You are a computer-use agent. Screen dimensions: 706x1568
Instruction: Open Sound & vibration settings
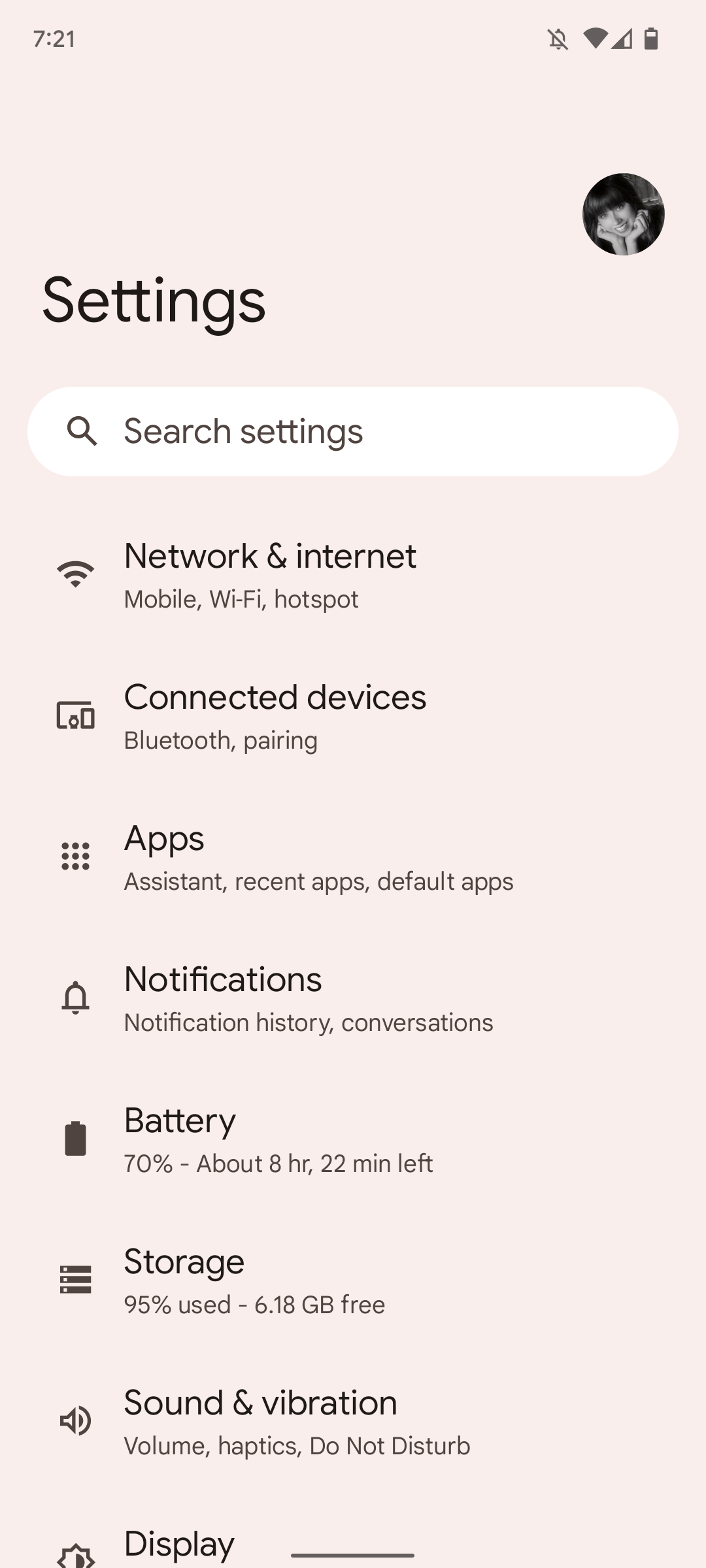pos(353,1421)
